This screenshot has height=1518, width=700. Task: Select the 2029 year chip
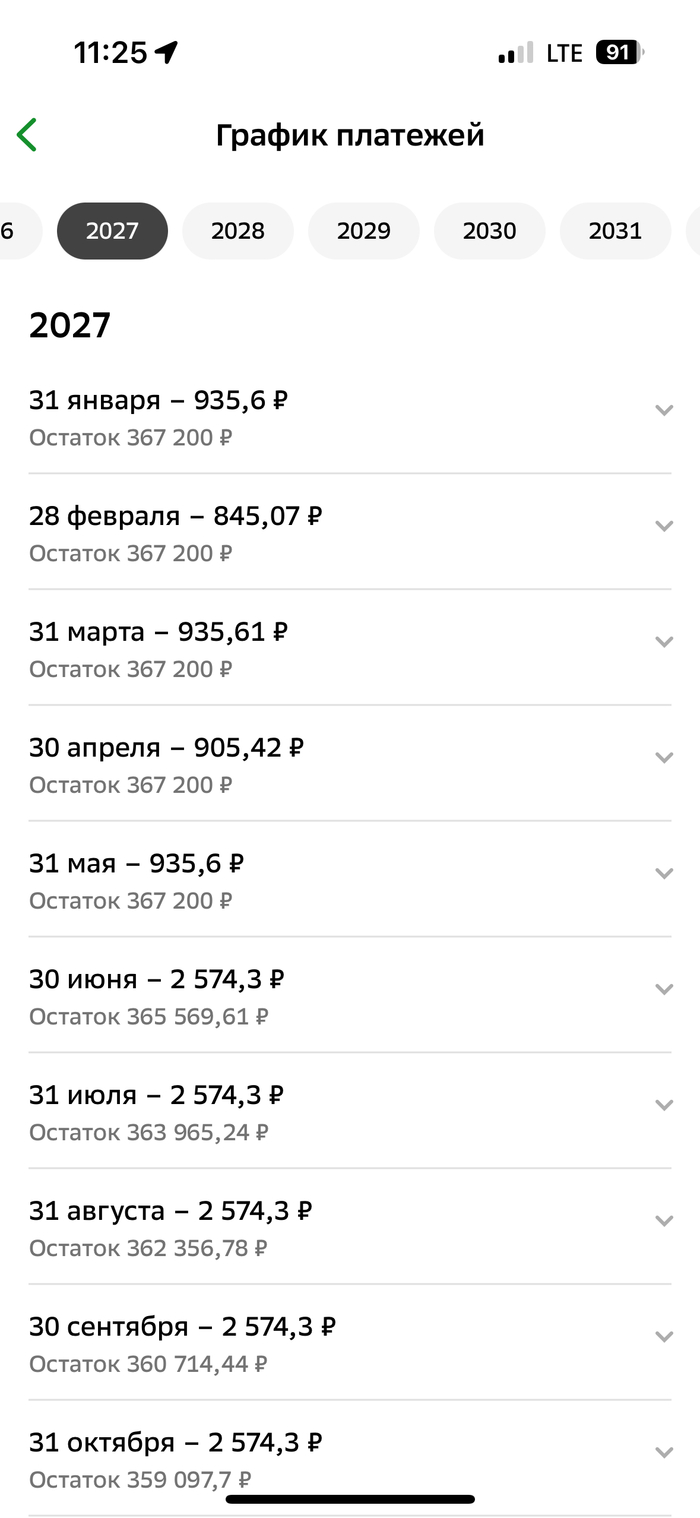click(x=363, y=231)
